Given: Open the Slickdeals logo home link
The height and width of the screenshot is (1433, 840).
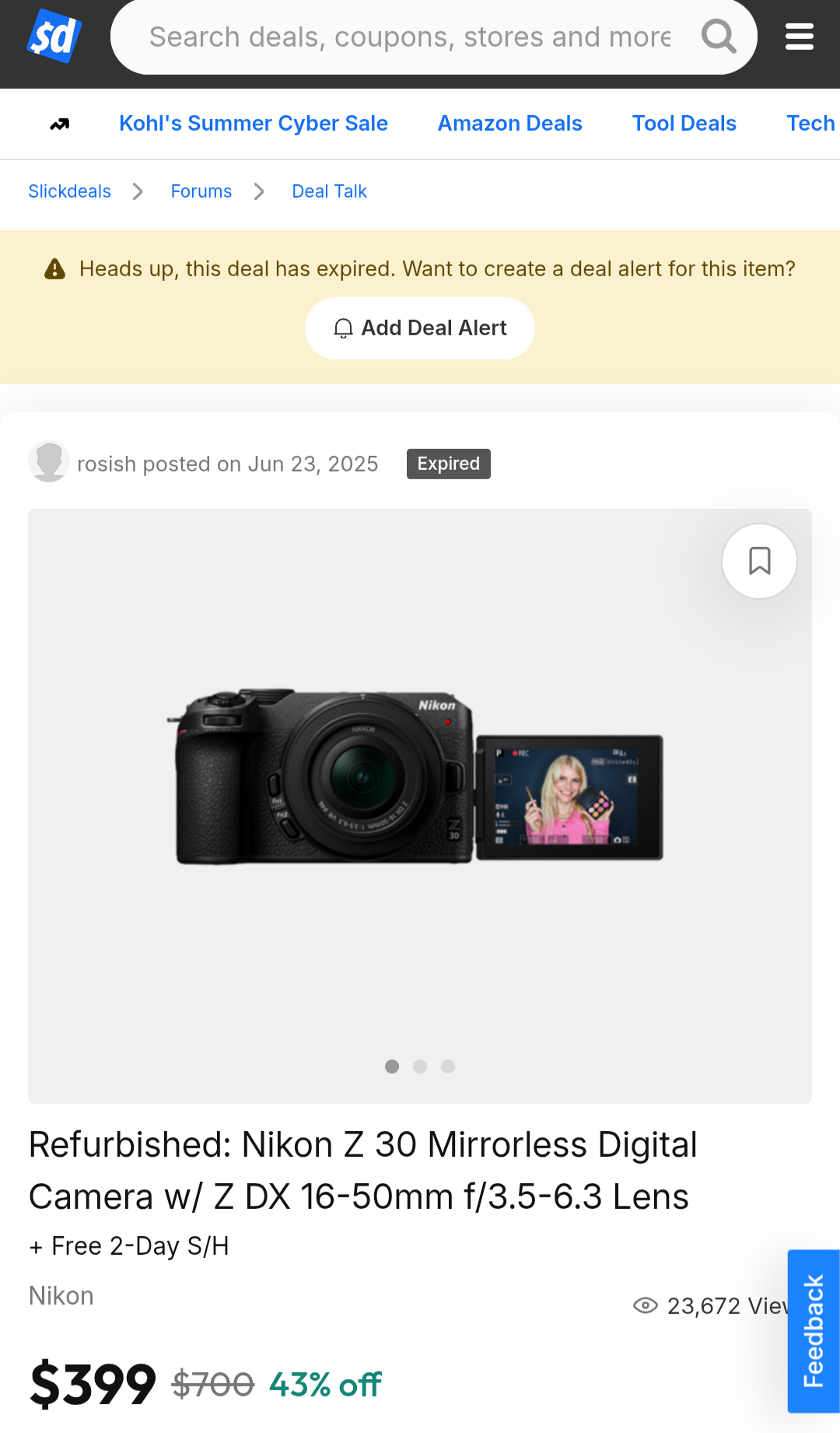Looking at the screenshot, I should click(x=54, y=37).
